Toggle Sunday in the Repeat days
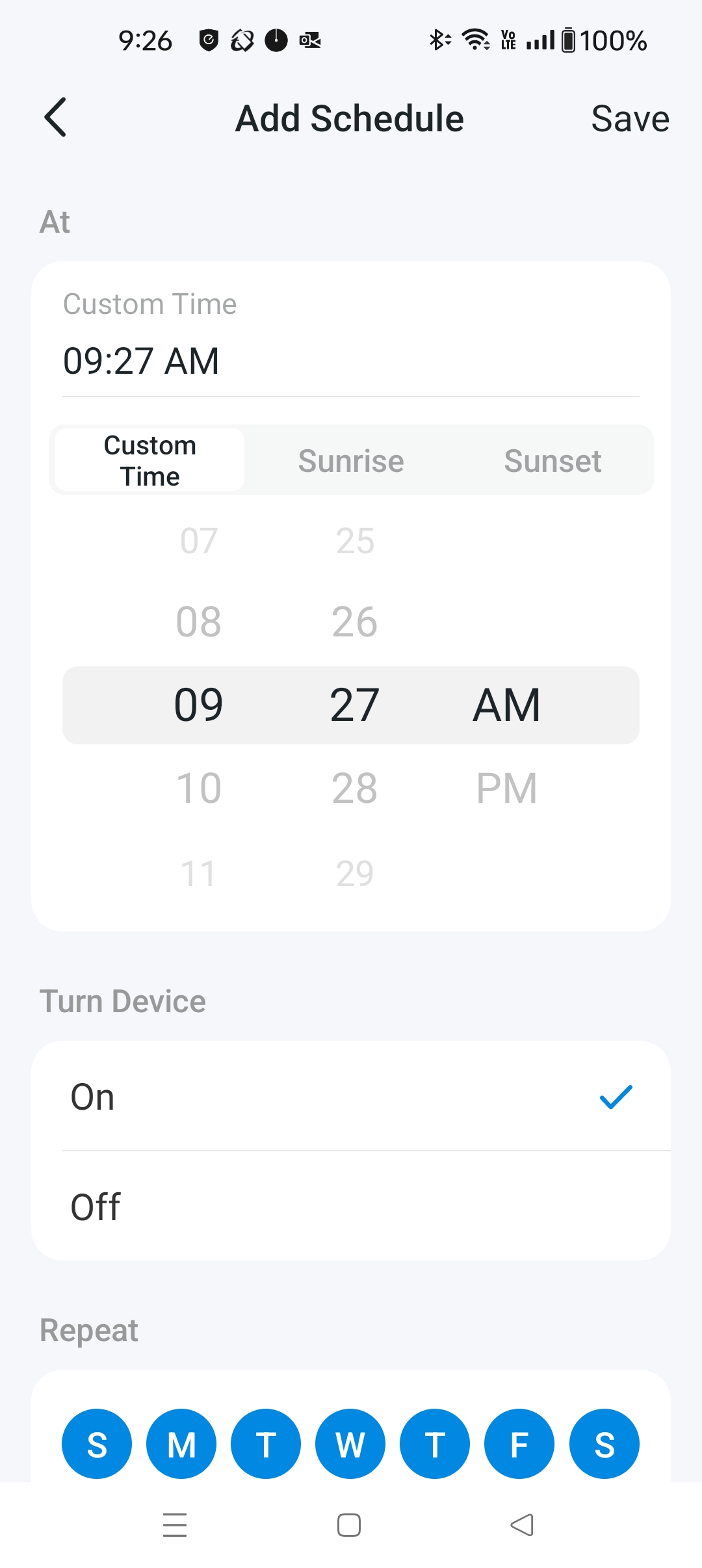702x1568 pixels. point(97,1444)
